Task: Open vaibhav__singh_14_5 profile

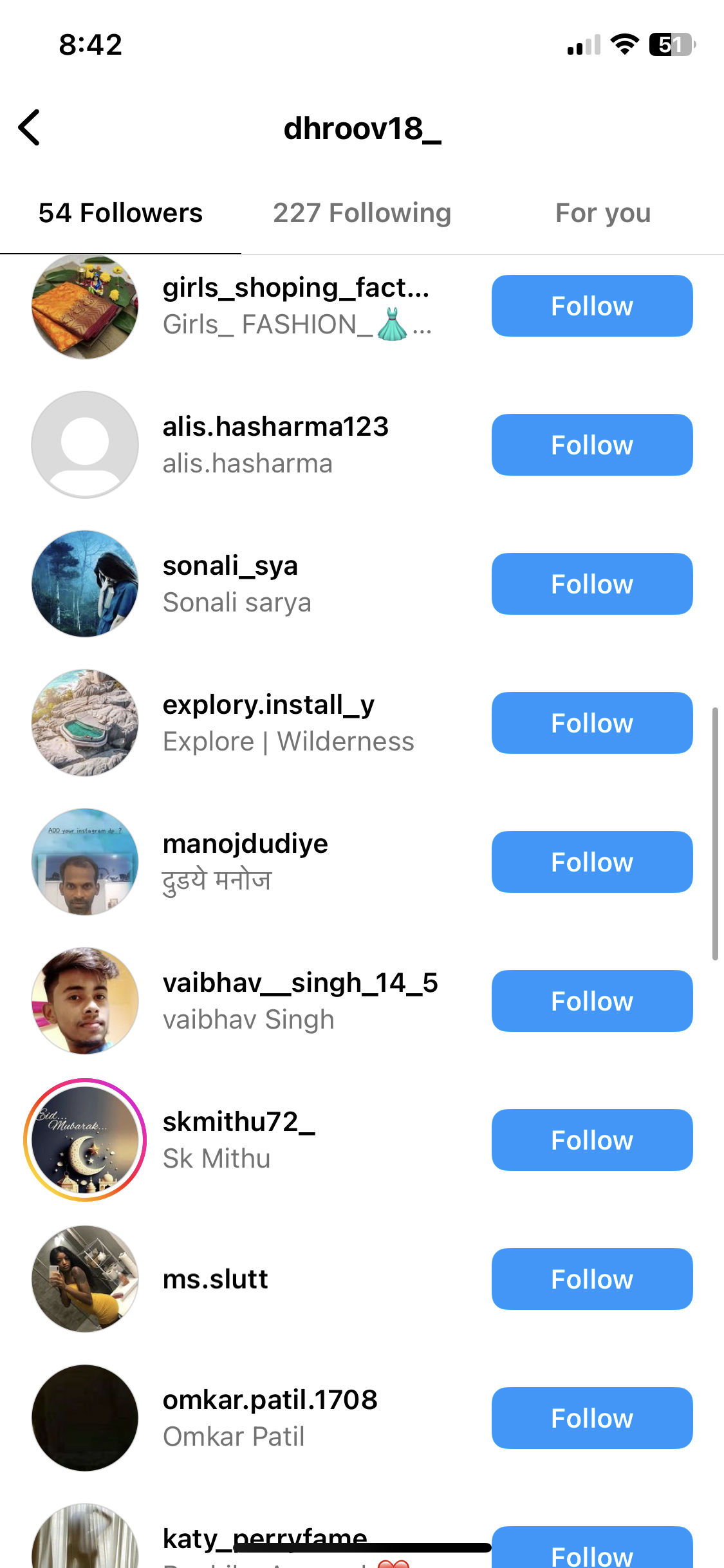Action: [x=300, y=984]
